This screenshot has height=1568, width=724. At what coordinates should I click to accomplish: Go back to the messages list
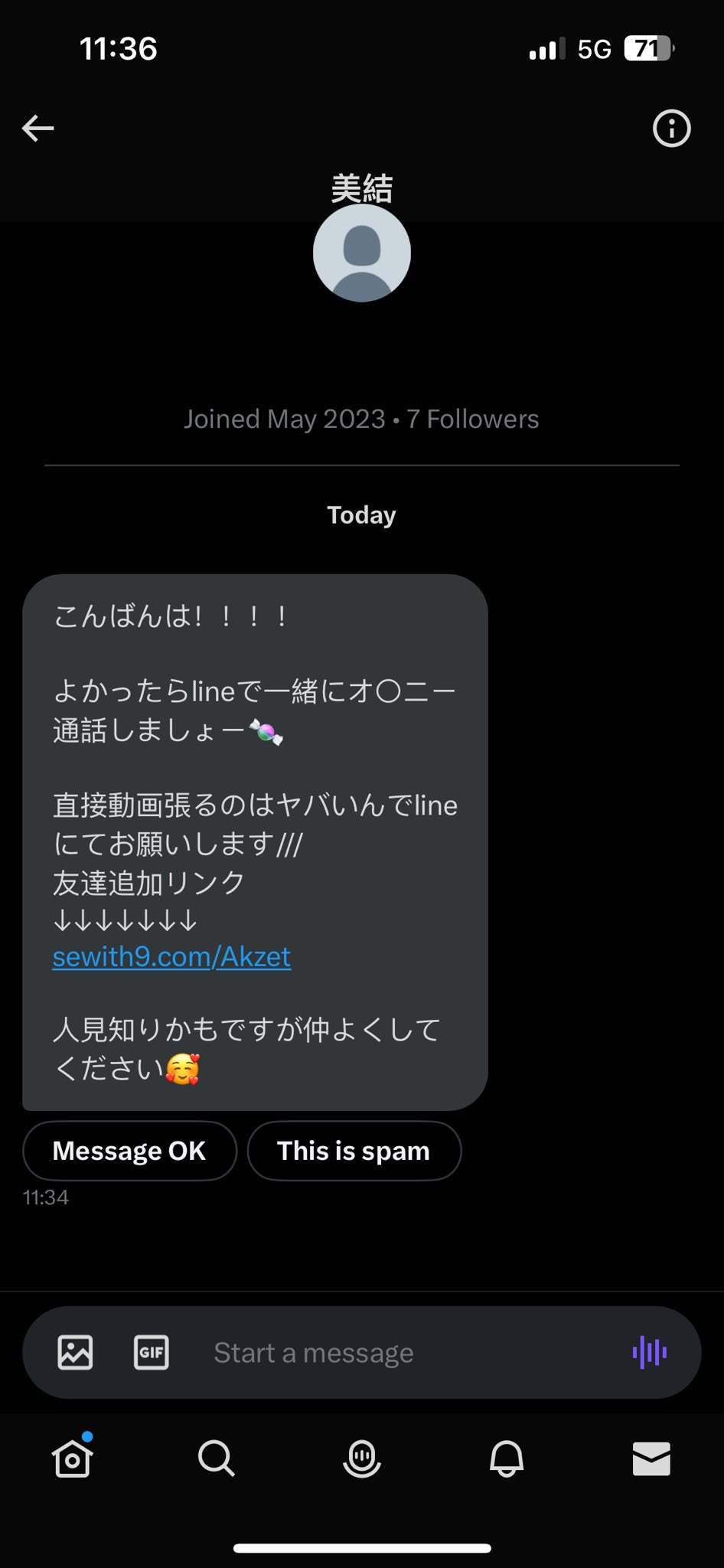[x=38, y=128]
